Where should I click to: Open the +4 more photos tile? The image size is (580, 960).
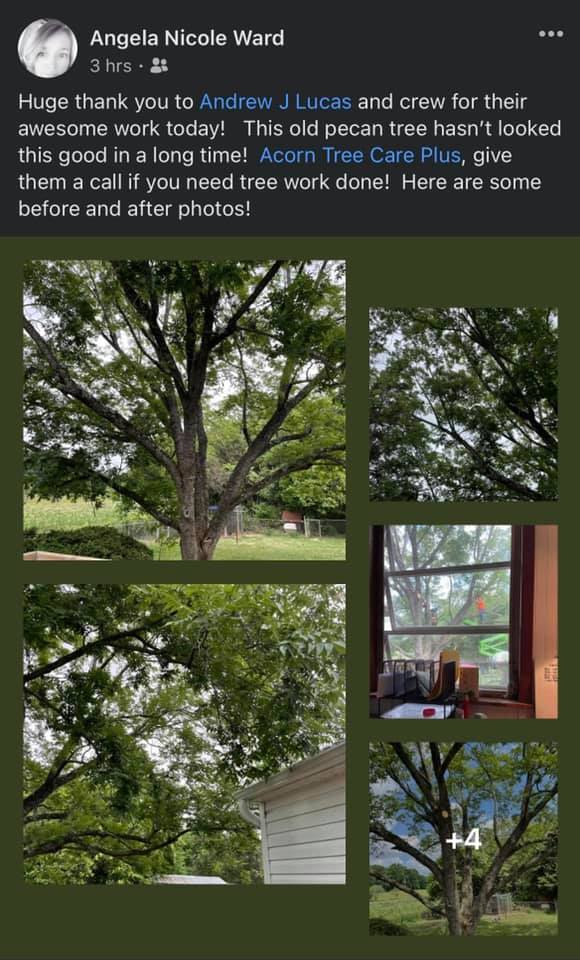[x=464, y=839]
